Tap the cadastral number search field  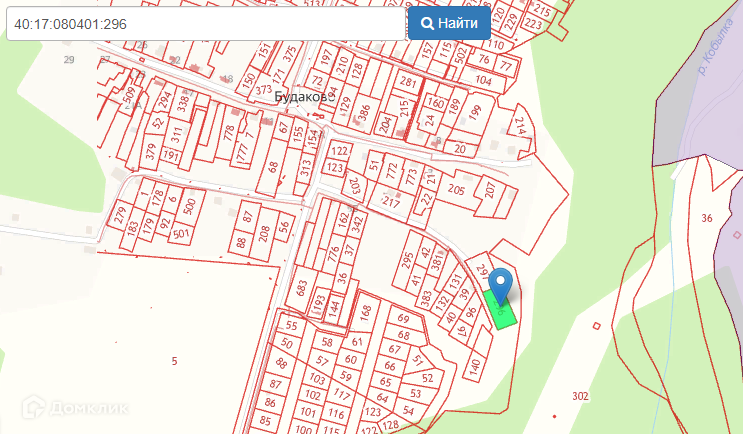click(x=206, y=24)
